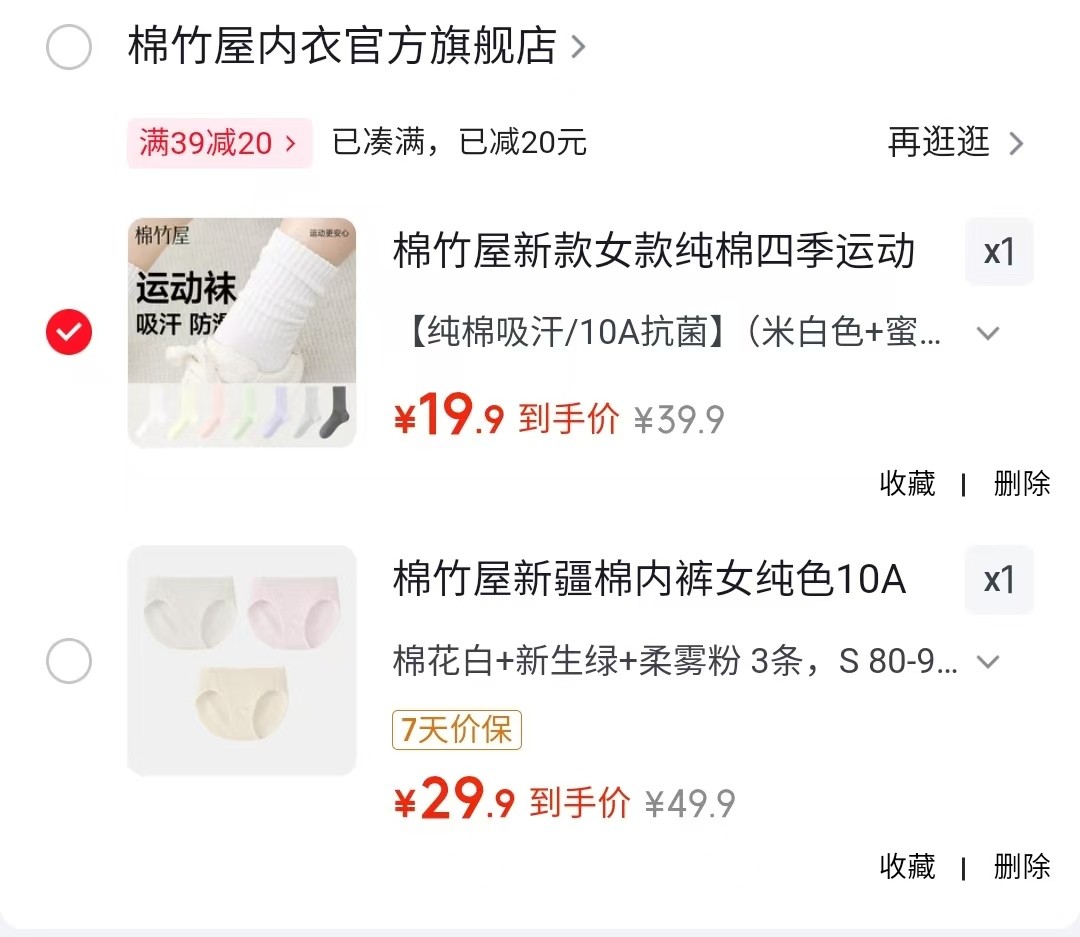Delete the underwear item via 删除

pyautogui.click(x=1021, y=866)
